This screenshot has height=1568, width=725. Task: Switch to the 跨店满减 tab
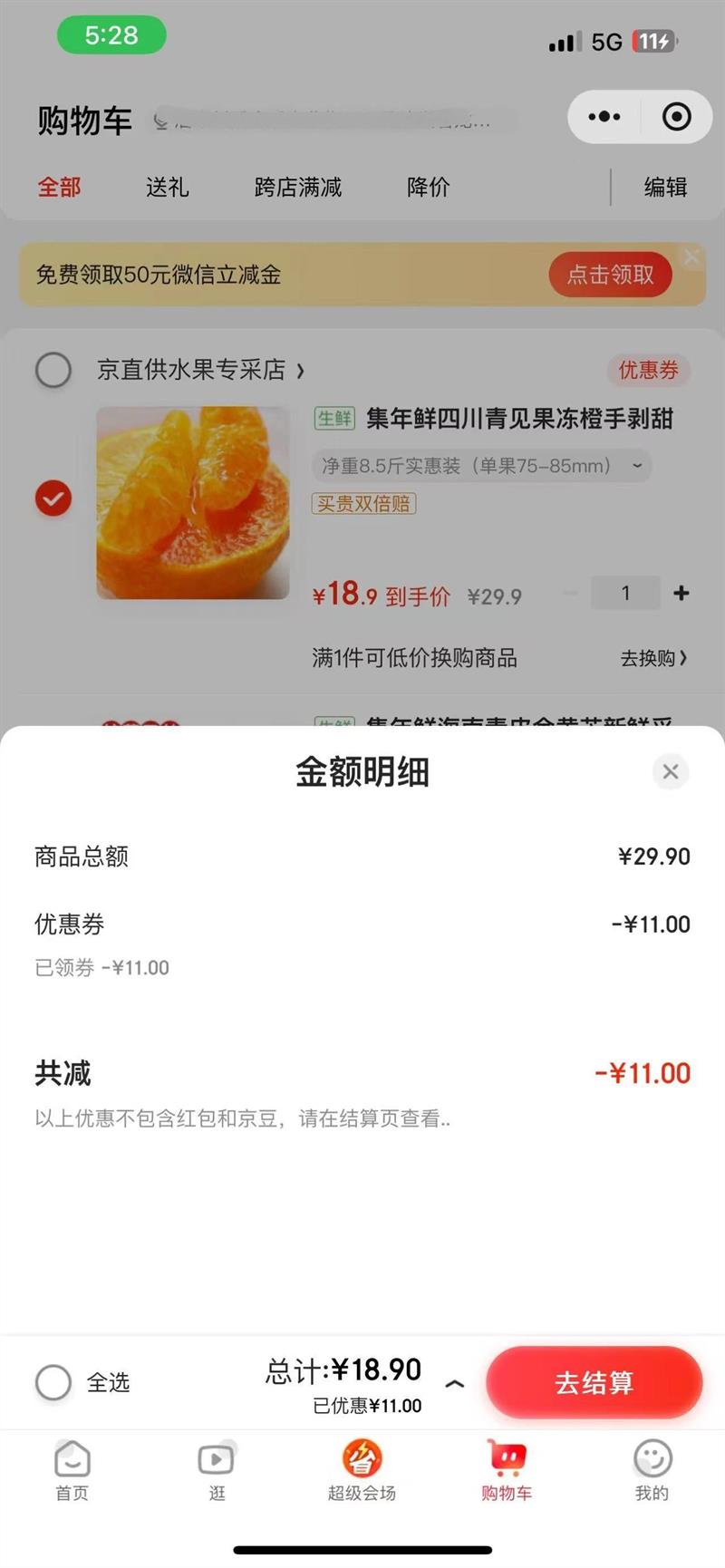coord(297,188)
